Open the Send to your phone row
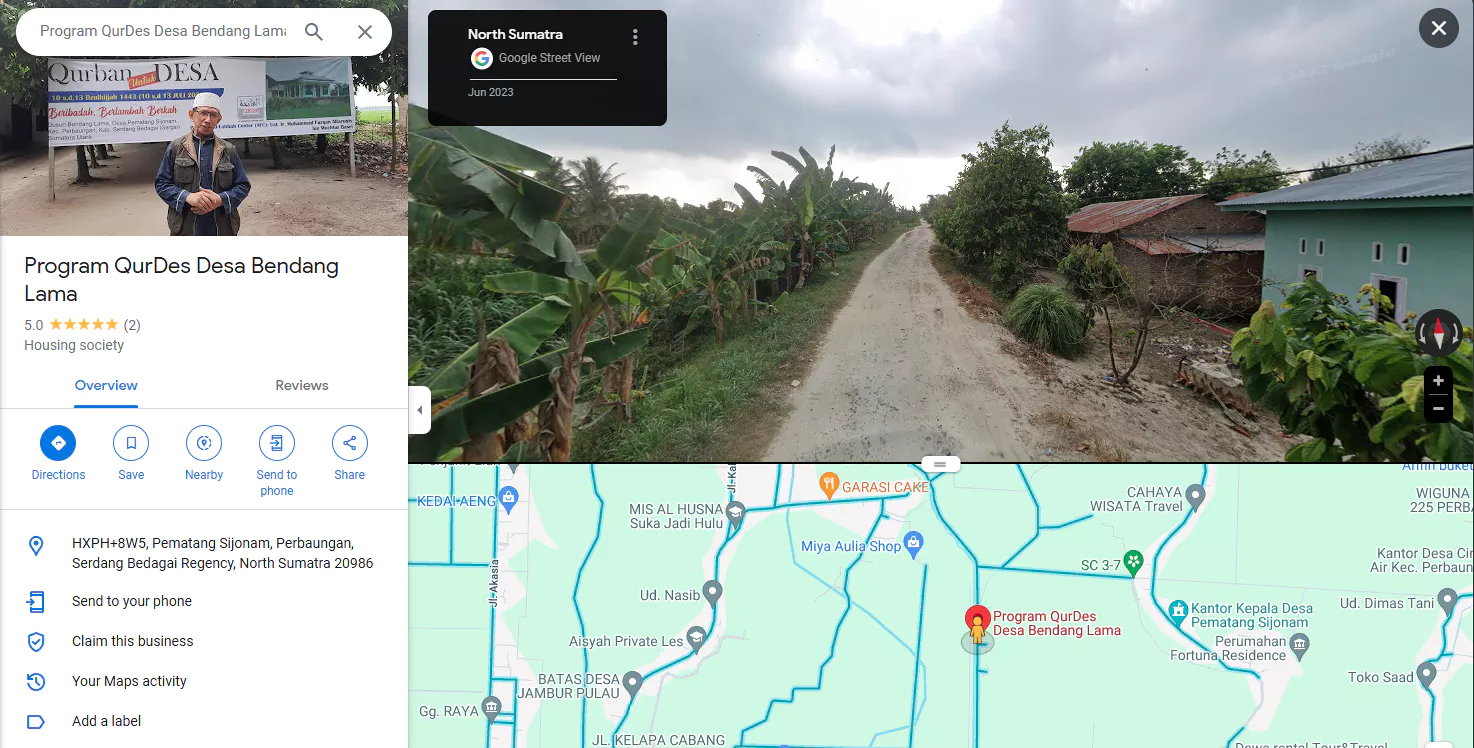Image resolution: width=1474 pixels, height=748 pixels. 132,601
